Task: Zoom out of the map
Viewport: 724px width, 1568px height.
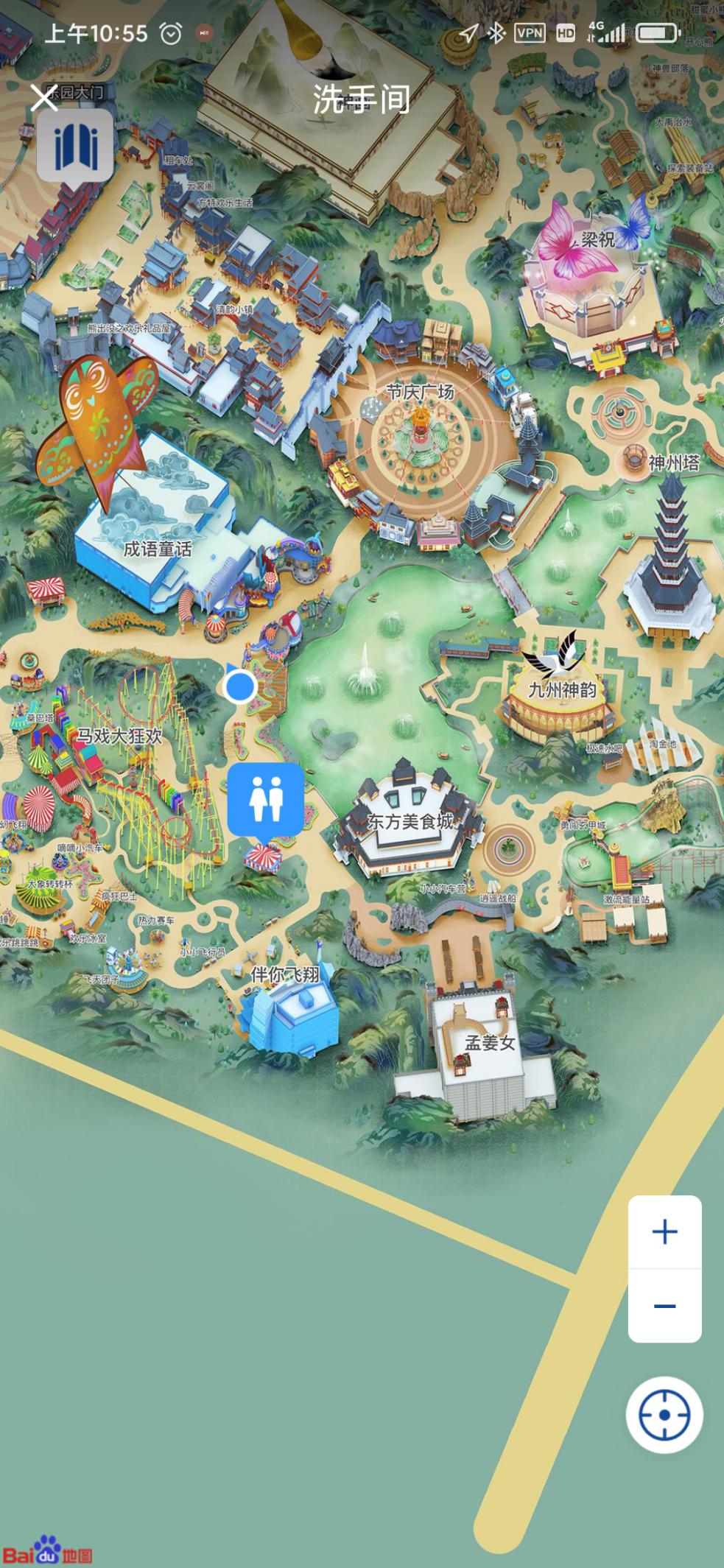Action: tap(664, 1306)
